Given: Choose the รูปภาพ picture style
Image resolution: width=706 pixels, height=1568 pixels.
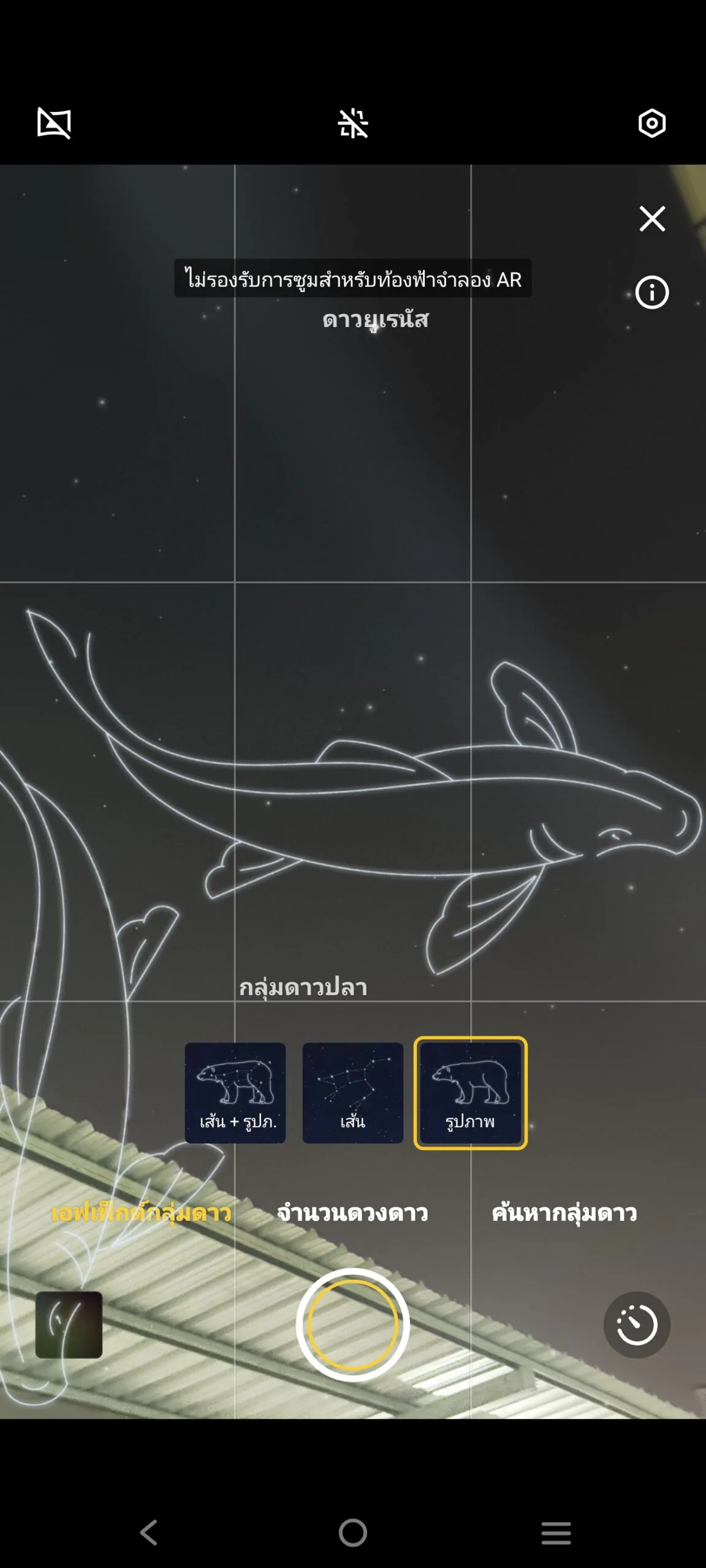Looking at the screenshot, I should [x=470, y=1093].
